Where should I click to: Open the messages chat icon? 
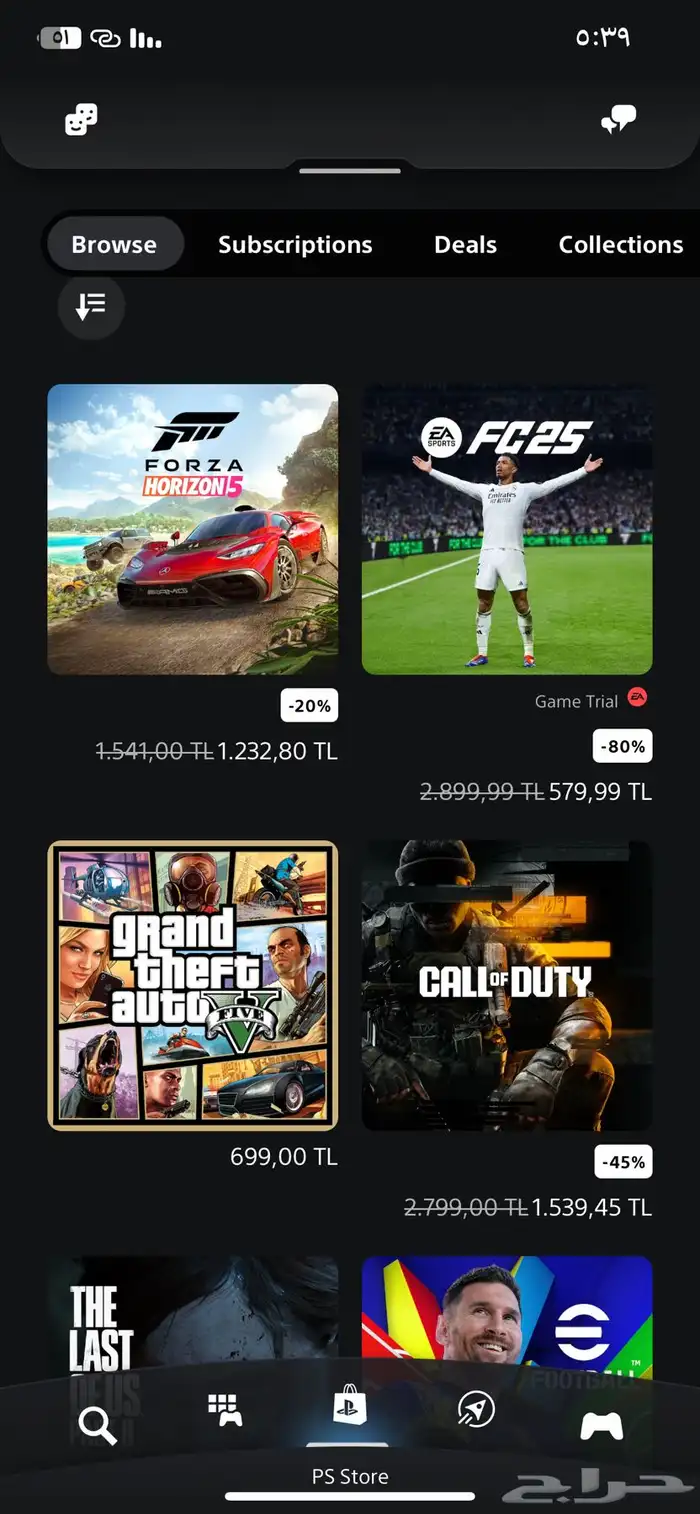click(x=618, y=121)
